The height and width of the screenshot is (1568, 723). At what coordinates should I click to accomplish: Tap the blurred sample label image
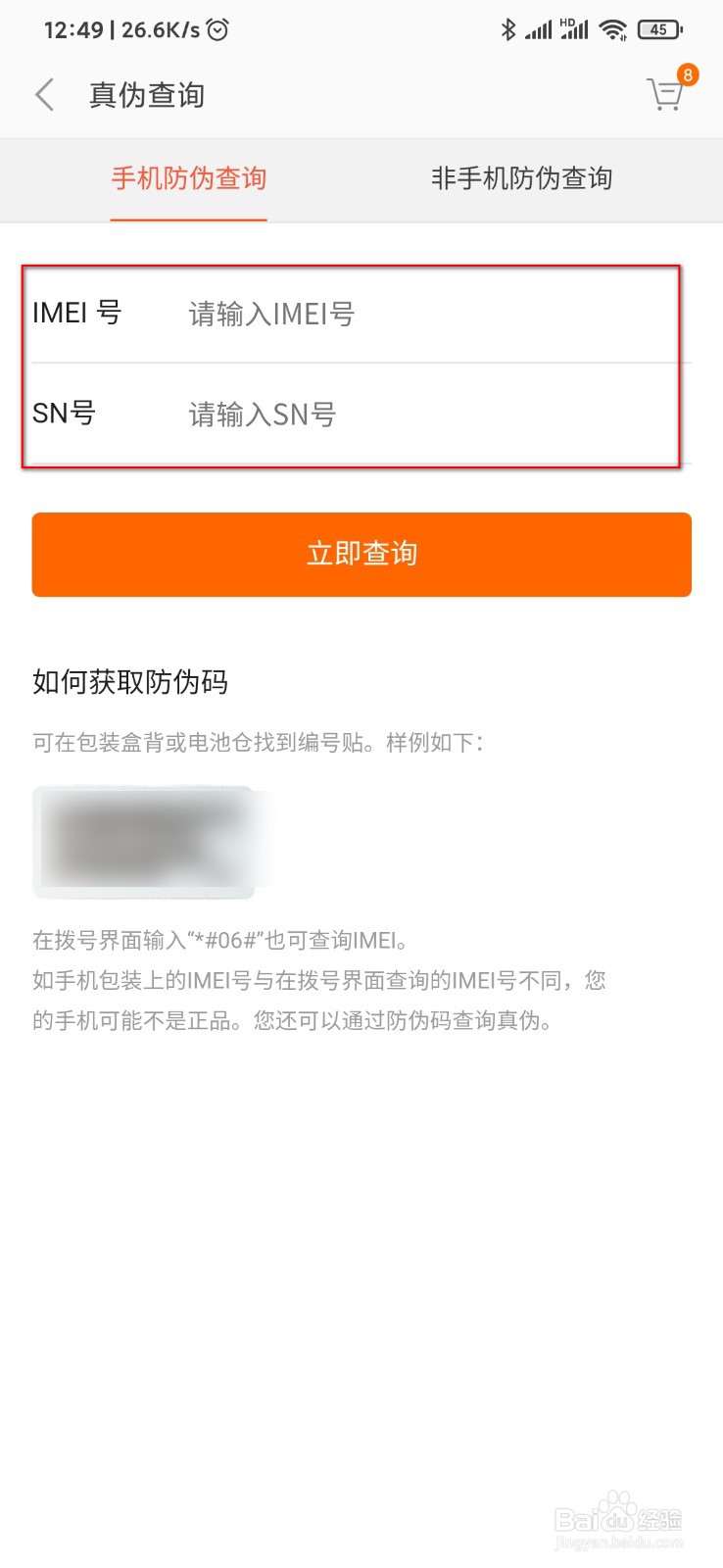[143, 843]
